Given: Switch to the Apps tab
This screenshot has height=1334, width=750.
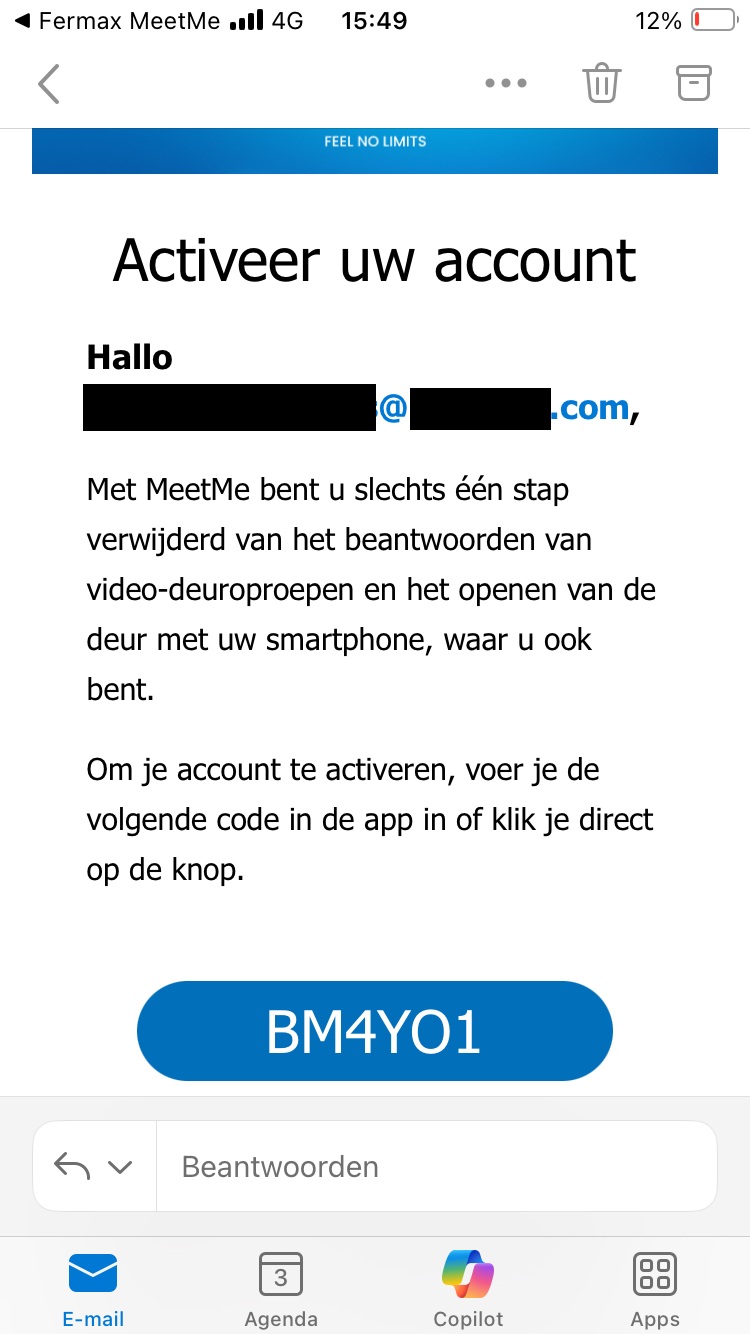Looking at the screenshot, I should pyautogui.click(x=655, y=1288).
